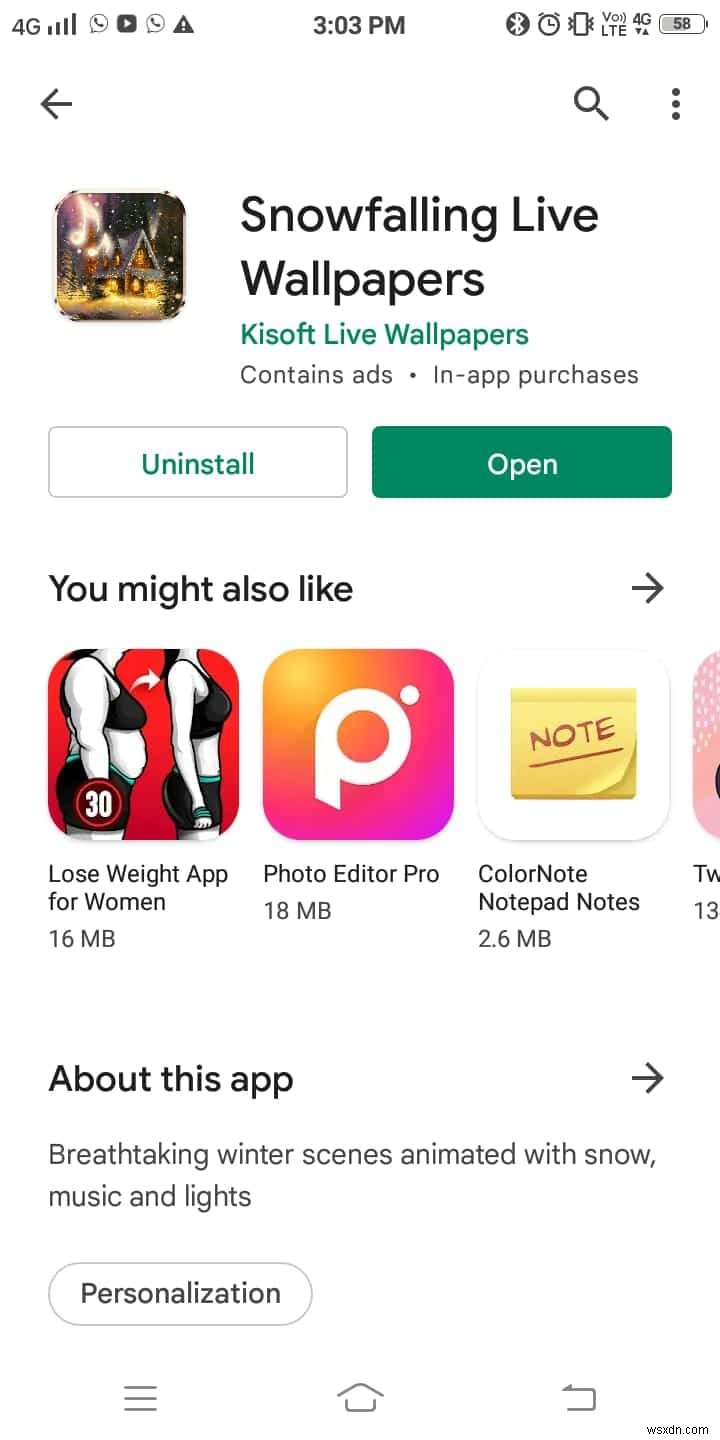Expand About this app details
The height and width of the screenshot is (1440, 720).
click(647, 1078)
